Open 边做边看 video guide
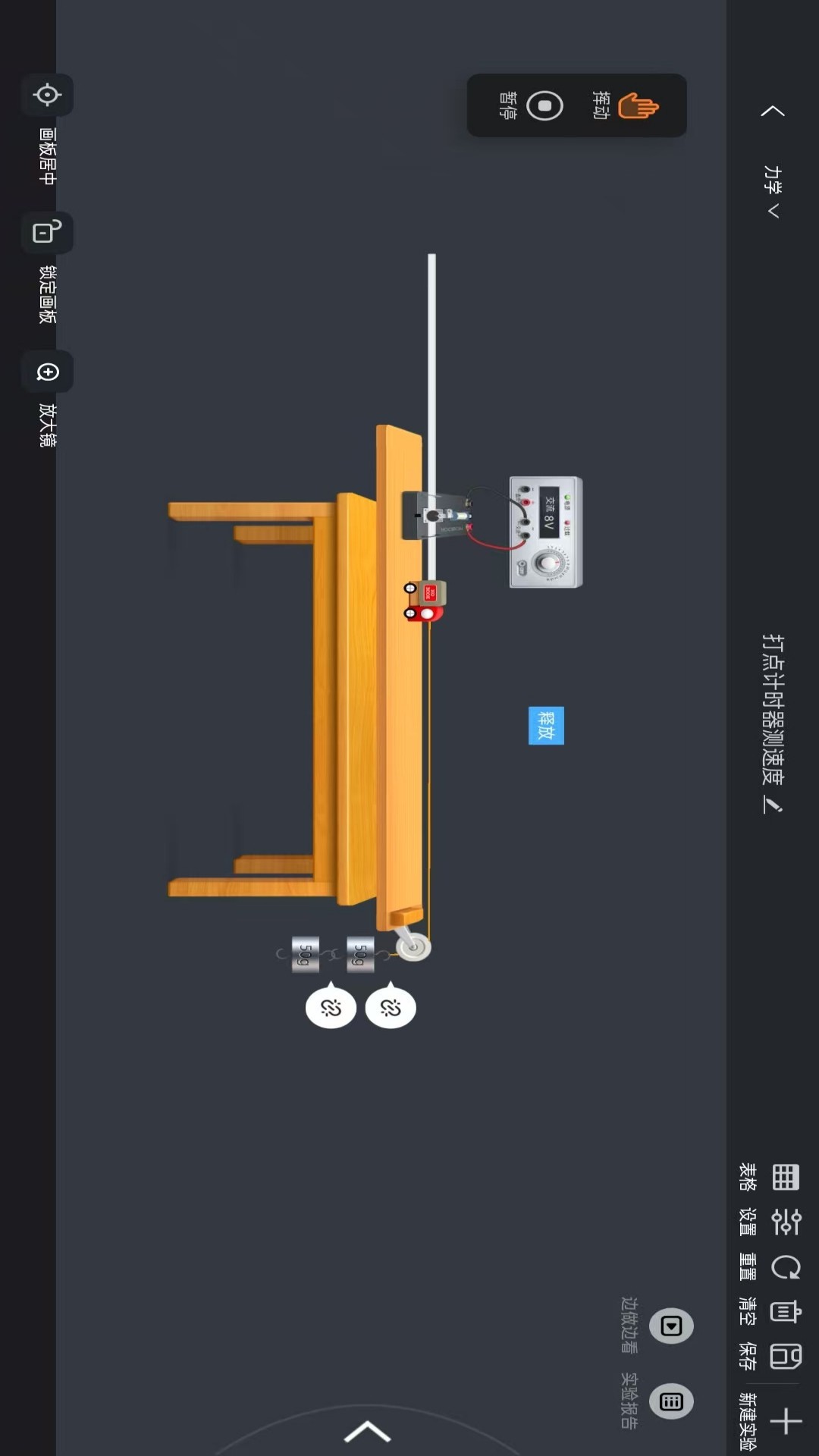The width and height of the screenshot is (819, 1456). [x=671, y=1326]
